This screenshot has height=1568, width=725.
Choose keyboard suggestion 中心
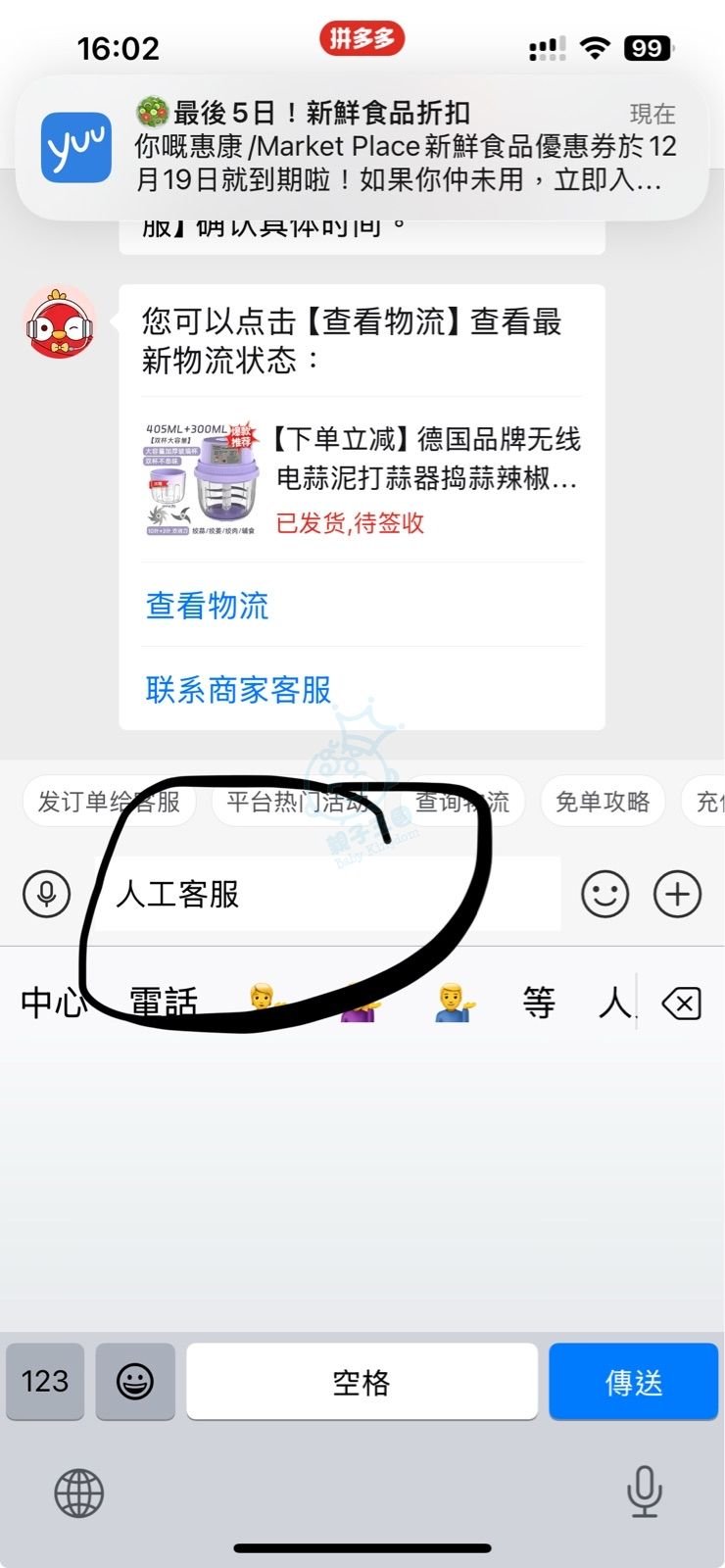pyautogui.click(x=54, y=1003)
